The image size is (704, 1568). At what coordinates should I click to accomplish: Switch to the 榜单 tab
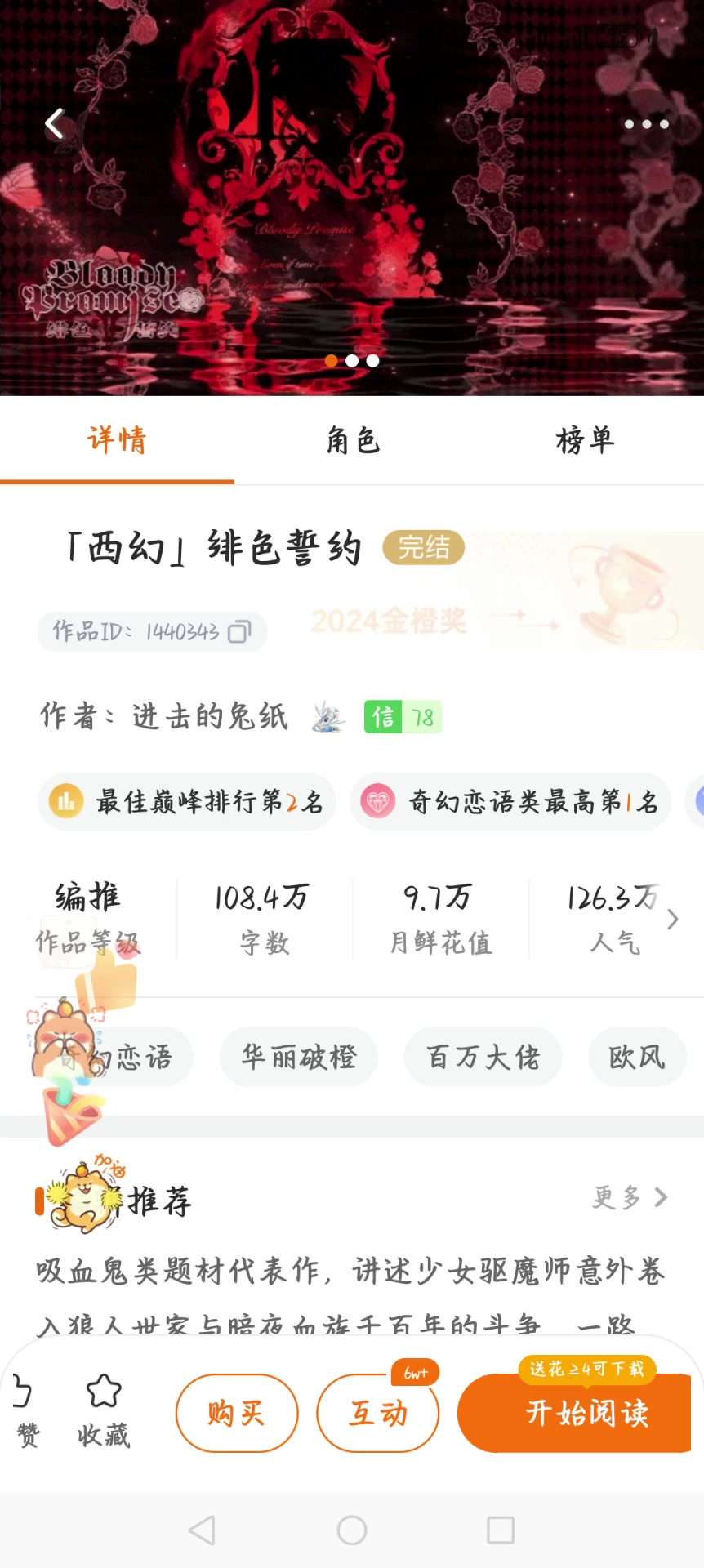point(585,441)
